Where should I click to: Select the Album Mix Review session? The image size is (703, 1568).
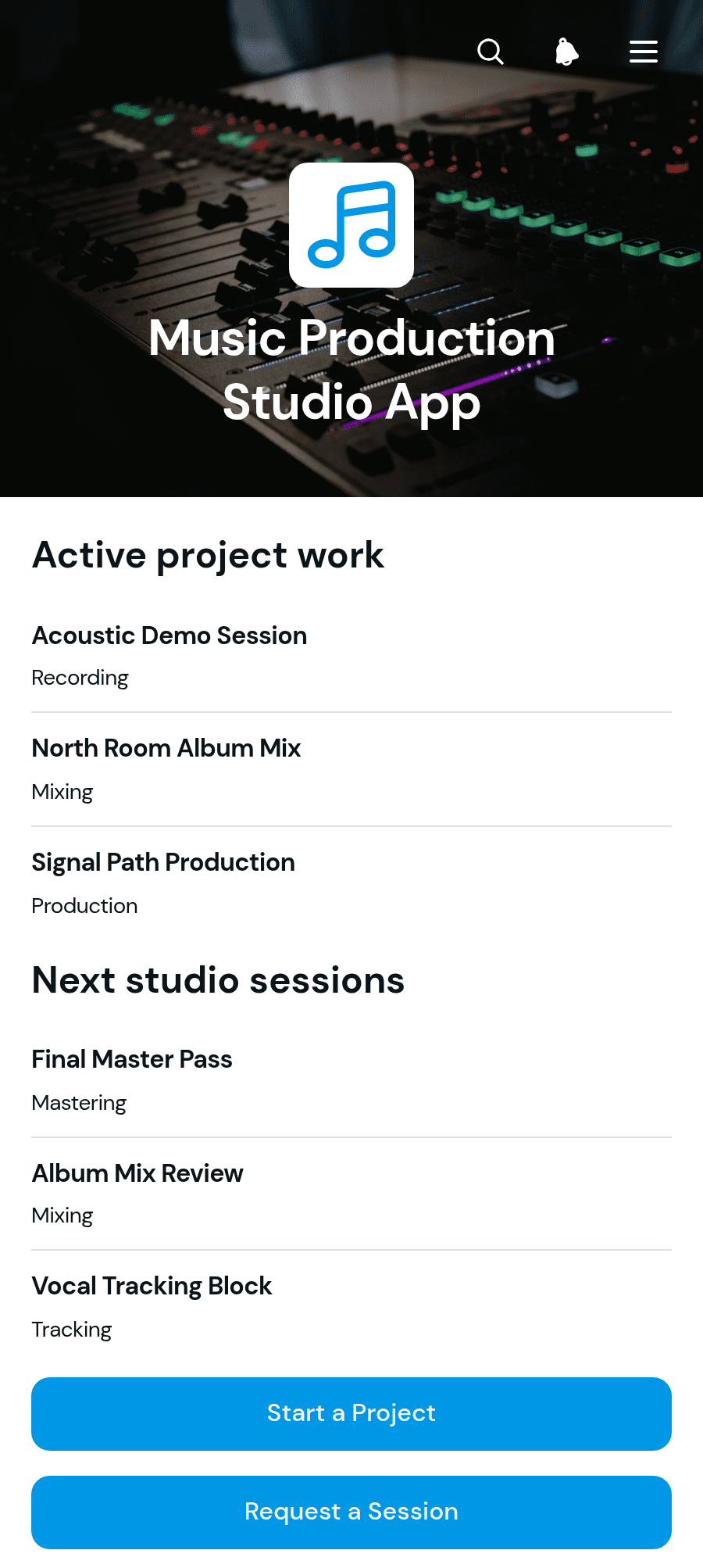351,1194
